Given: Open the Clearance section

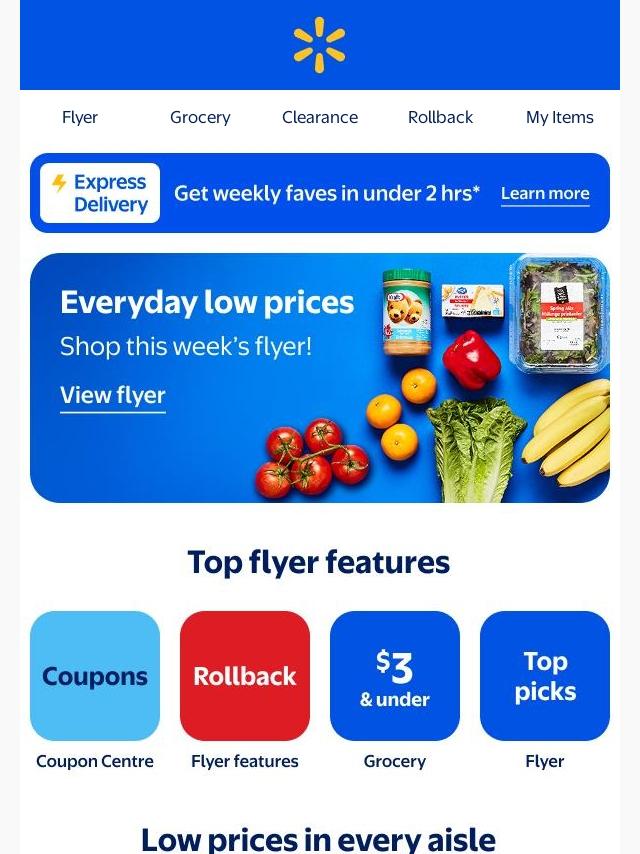Looking at the screenshot, I should pyautogui.click(x=320, y=117).
